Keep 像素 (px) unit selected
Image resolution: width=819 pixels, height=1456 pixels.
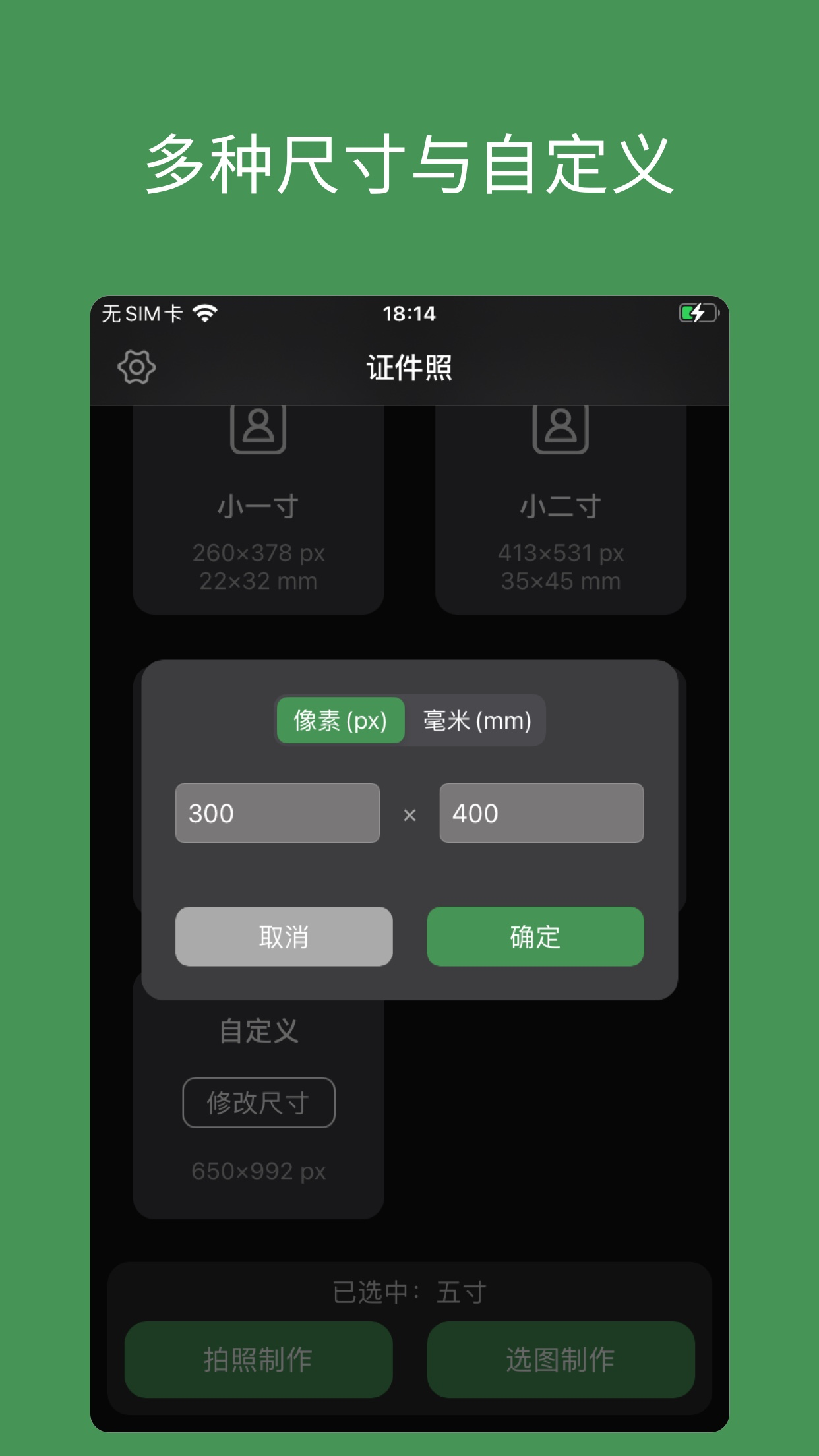pyautogui.click(x=341, y=720)
